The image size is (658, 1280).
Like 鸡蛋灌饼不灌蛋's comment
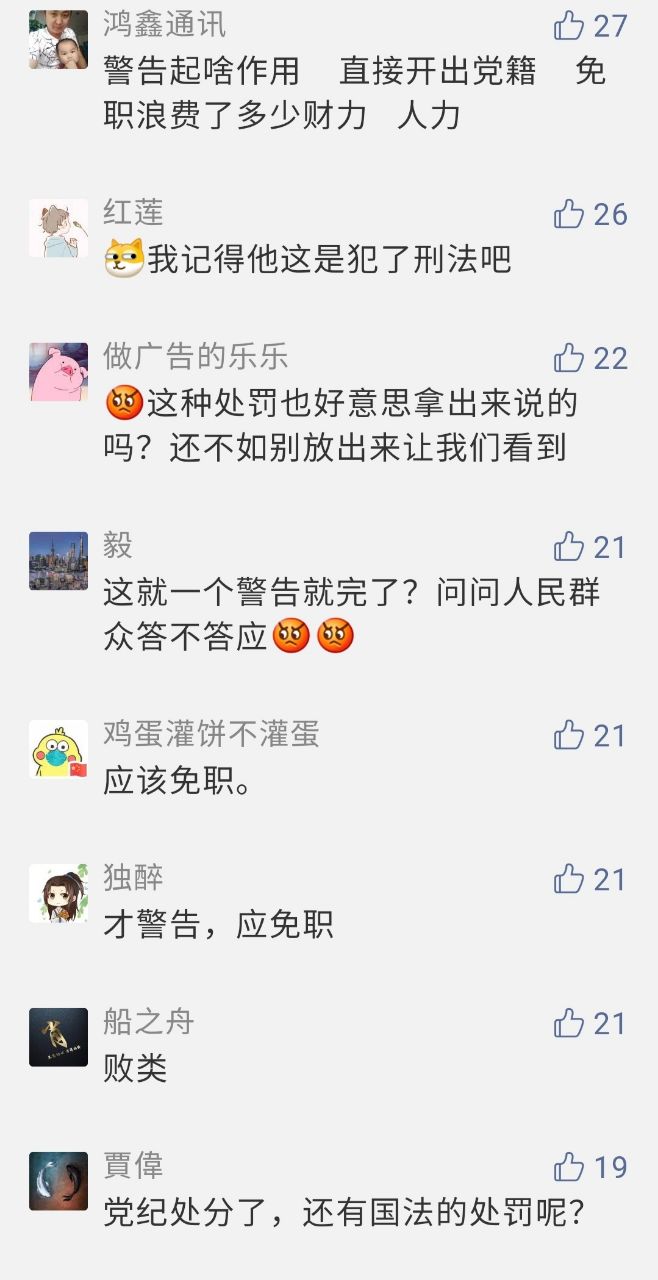[570, 735]
